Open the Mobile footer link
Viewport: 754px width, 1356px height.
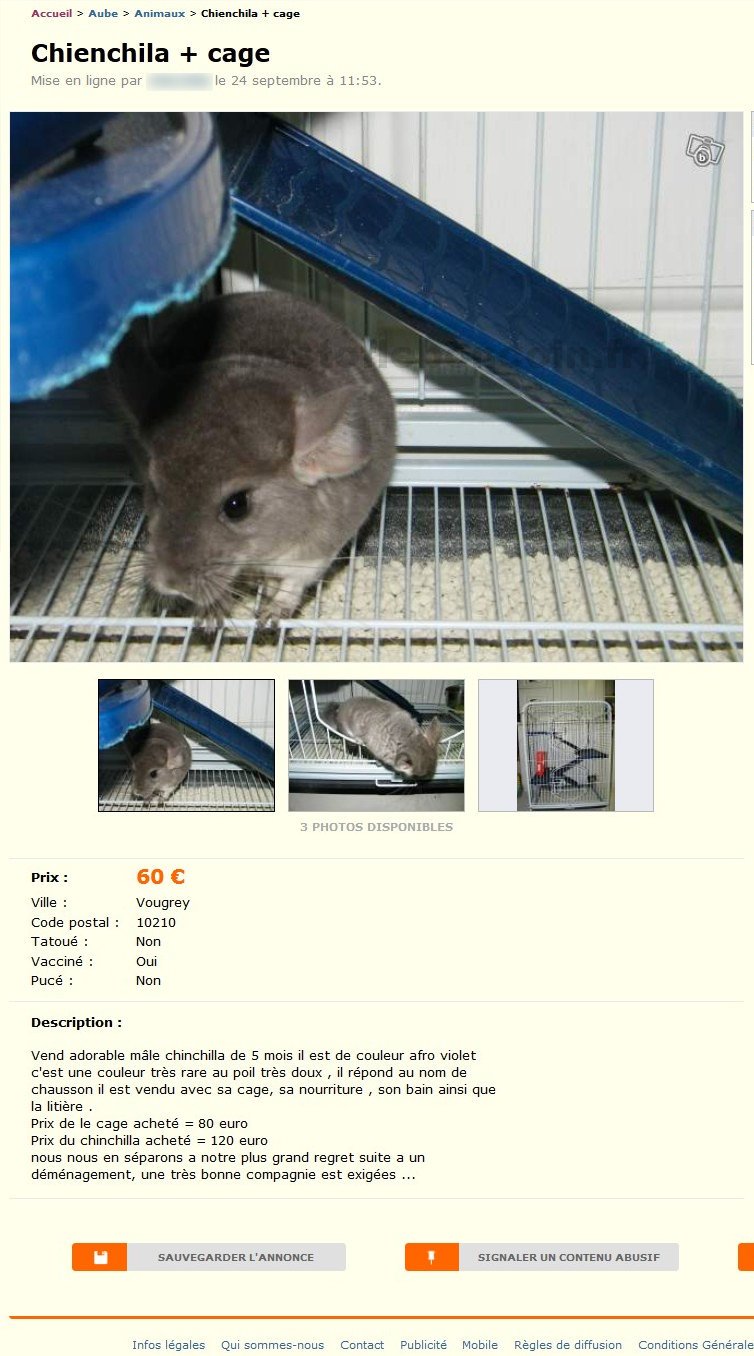coord(480,1345)
